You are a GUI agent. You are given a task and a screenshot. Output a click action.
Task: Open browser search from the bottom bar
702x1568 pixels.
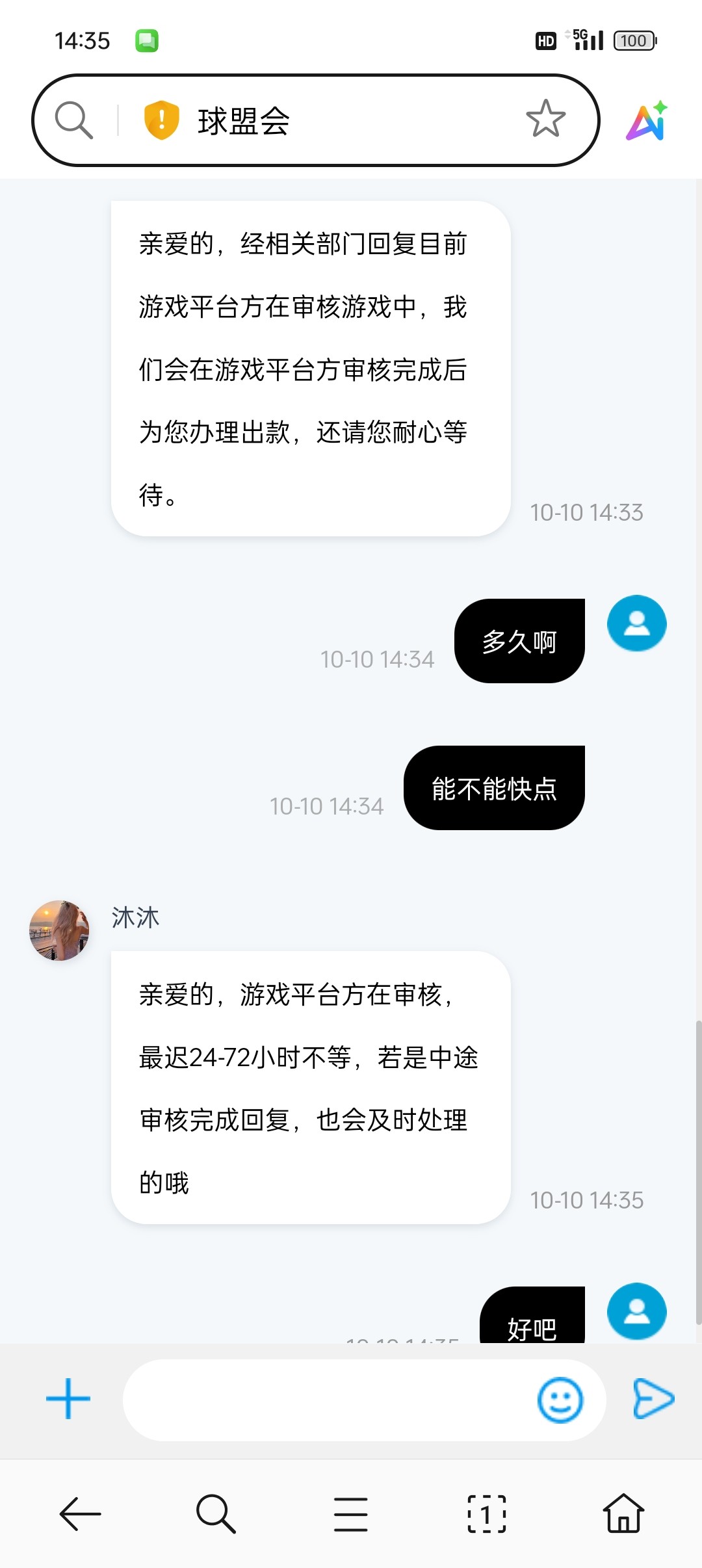click(216, 1513)
